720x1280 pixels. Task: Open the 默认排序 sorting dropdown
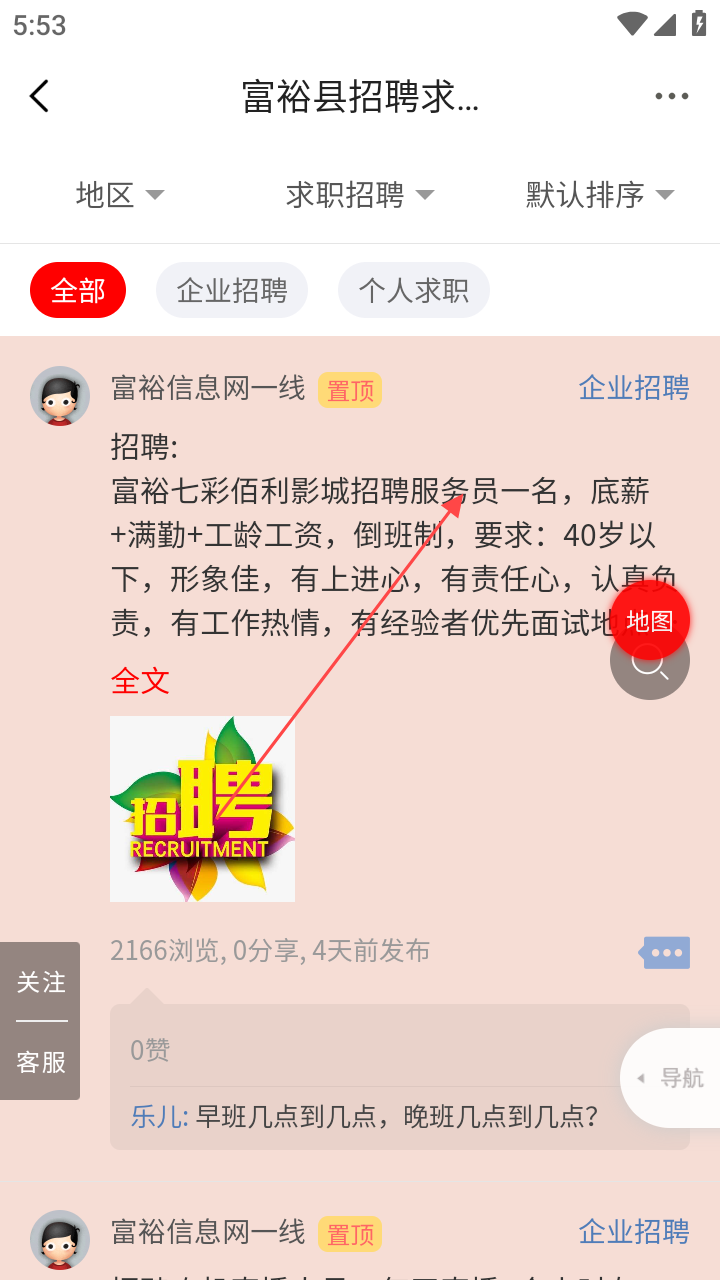(599, 194)
